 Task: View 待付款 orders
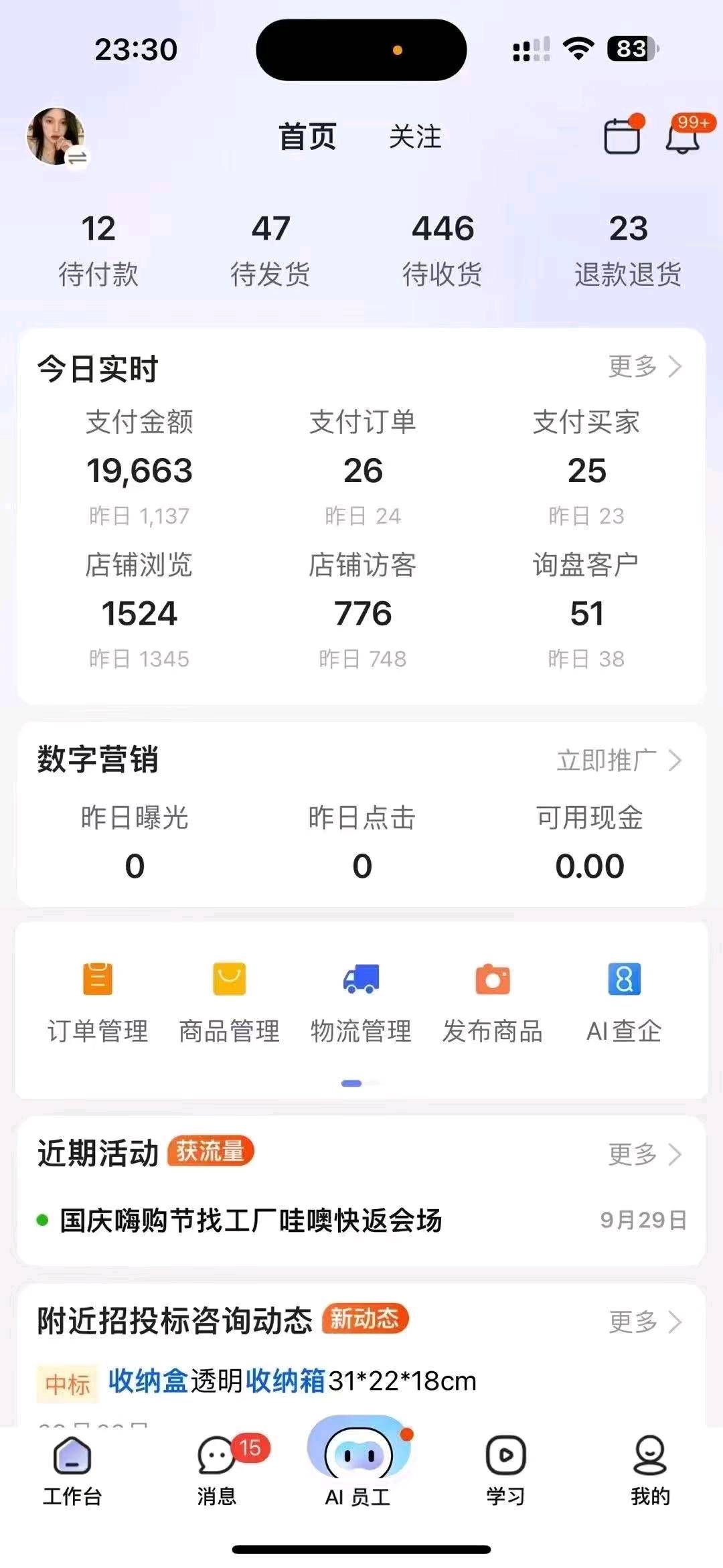[x=98, y=249]
